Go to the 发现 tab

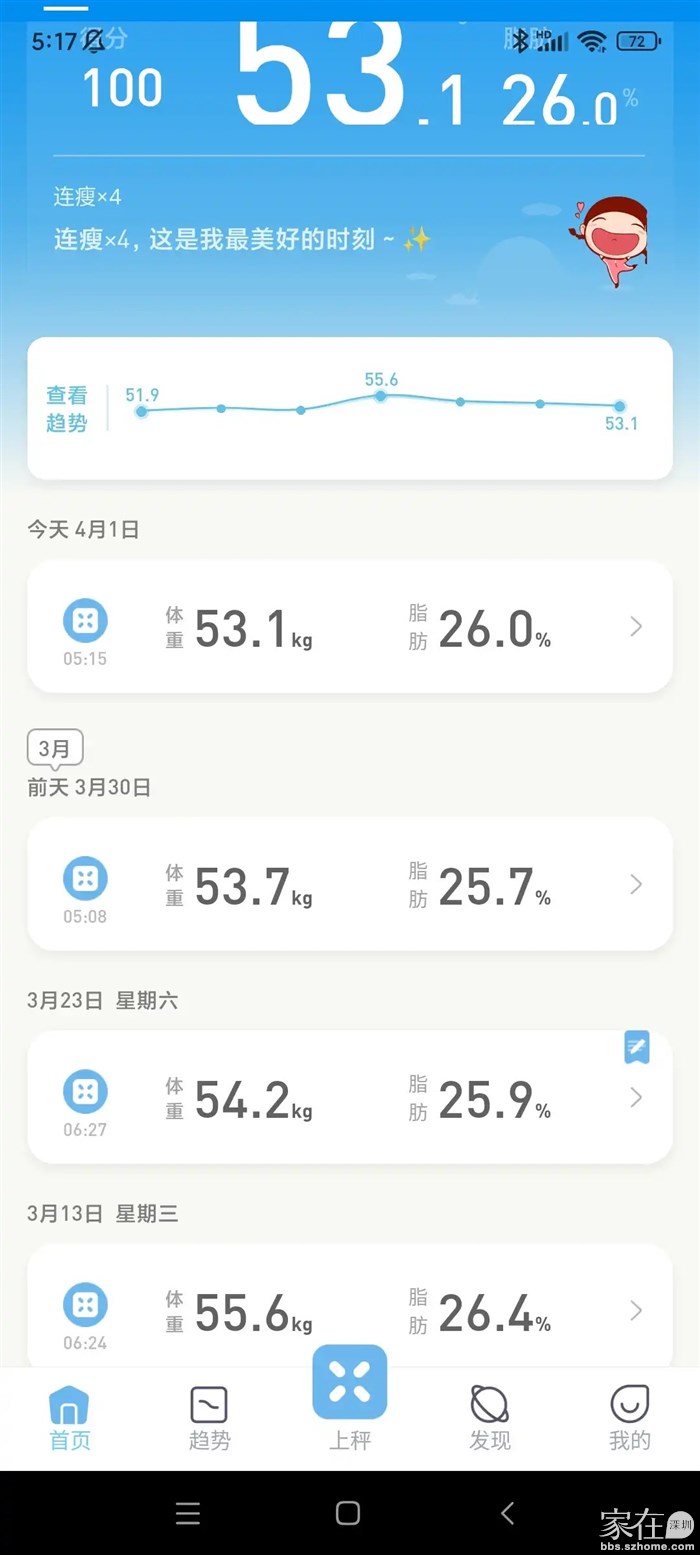[490, 1417]
